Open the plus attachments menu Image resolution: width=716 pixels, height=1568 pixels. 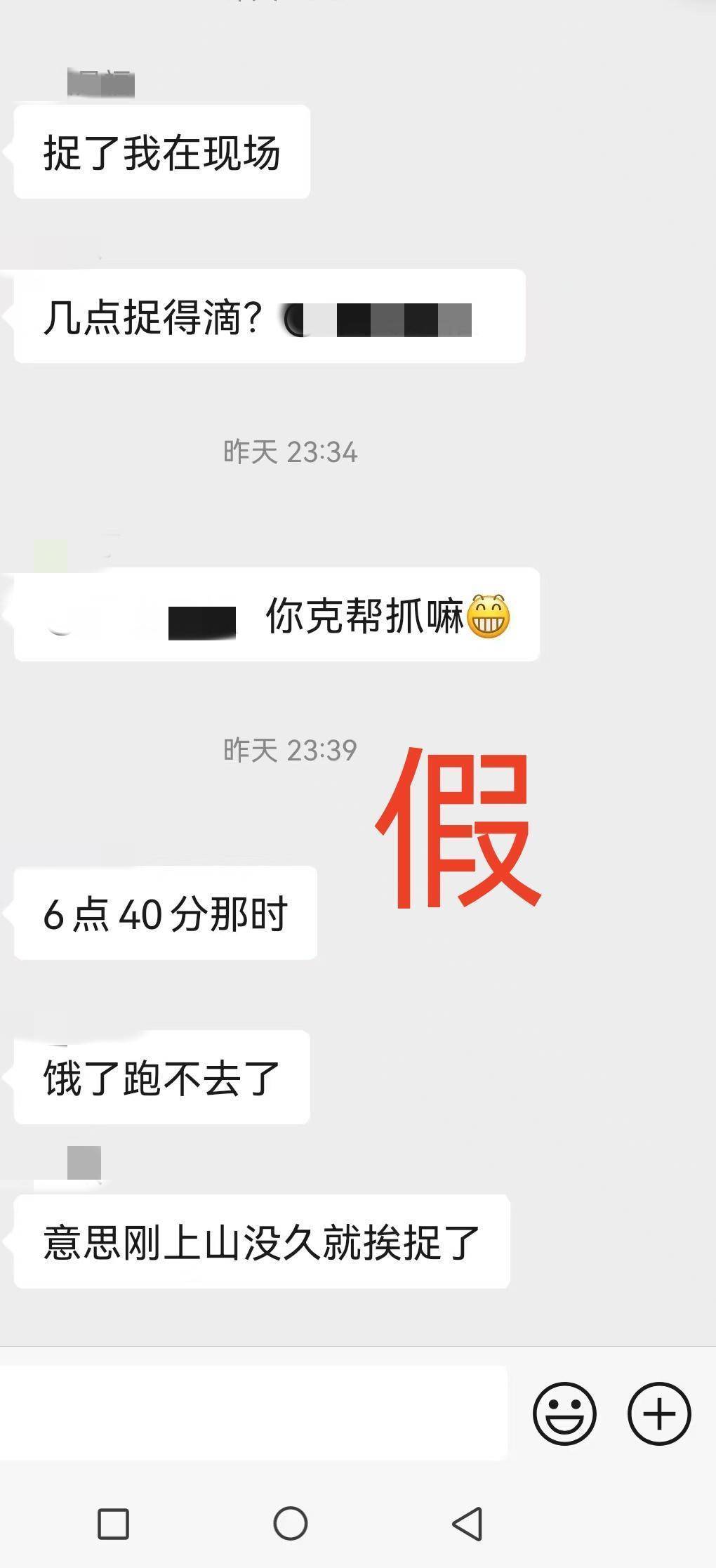click(659, 1414)
